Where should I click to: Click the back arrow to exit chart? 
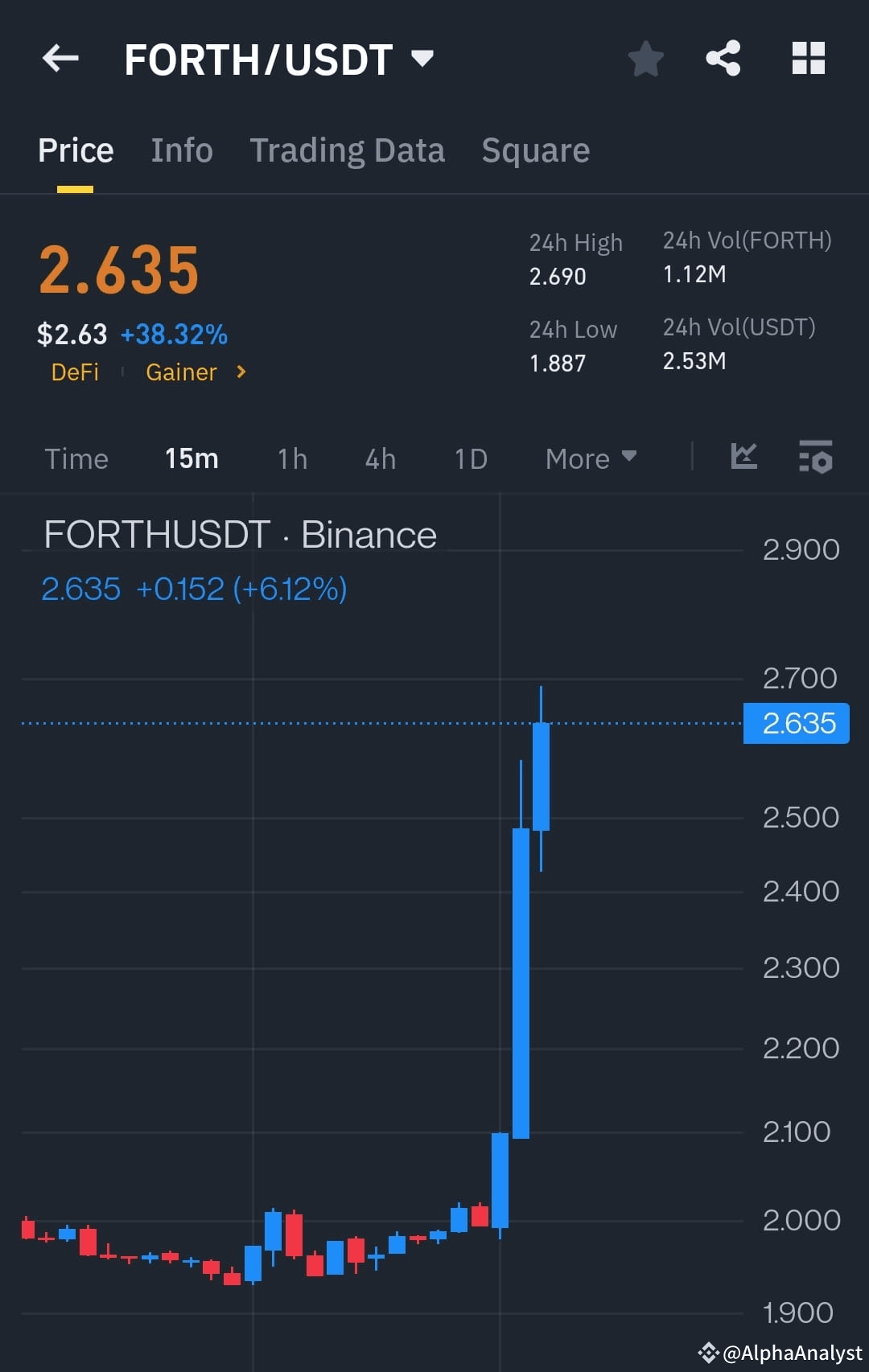60,58
